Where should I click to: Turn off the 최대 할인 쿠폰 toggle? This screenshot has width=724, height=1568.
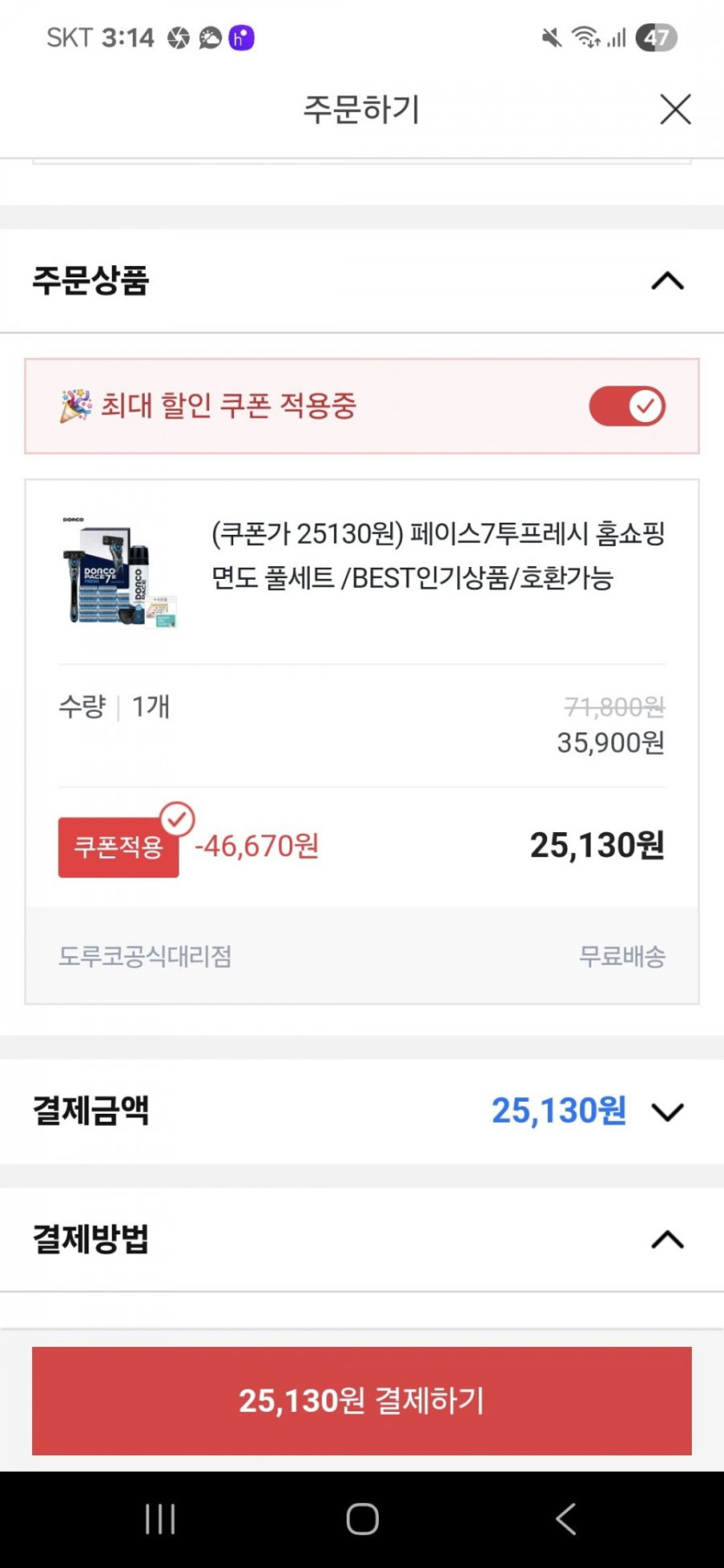point(627,407)
